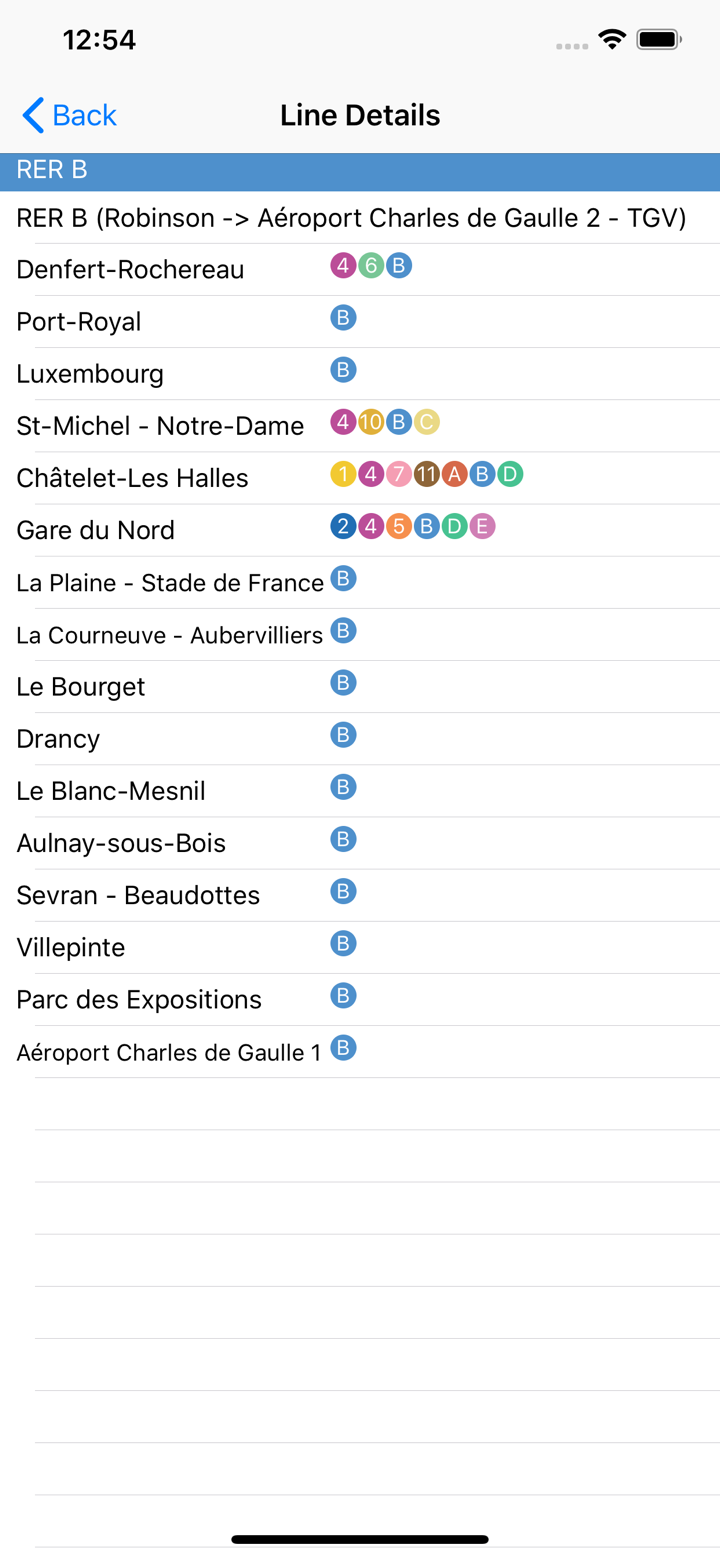Tap the RER E badge beside Gare du Nord
Screen dimensions: 720x1558
(x=481, y=525)
